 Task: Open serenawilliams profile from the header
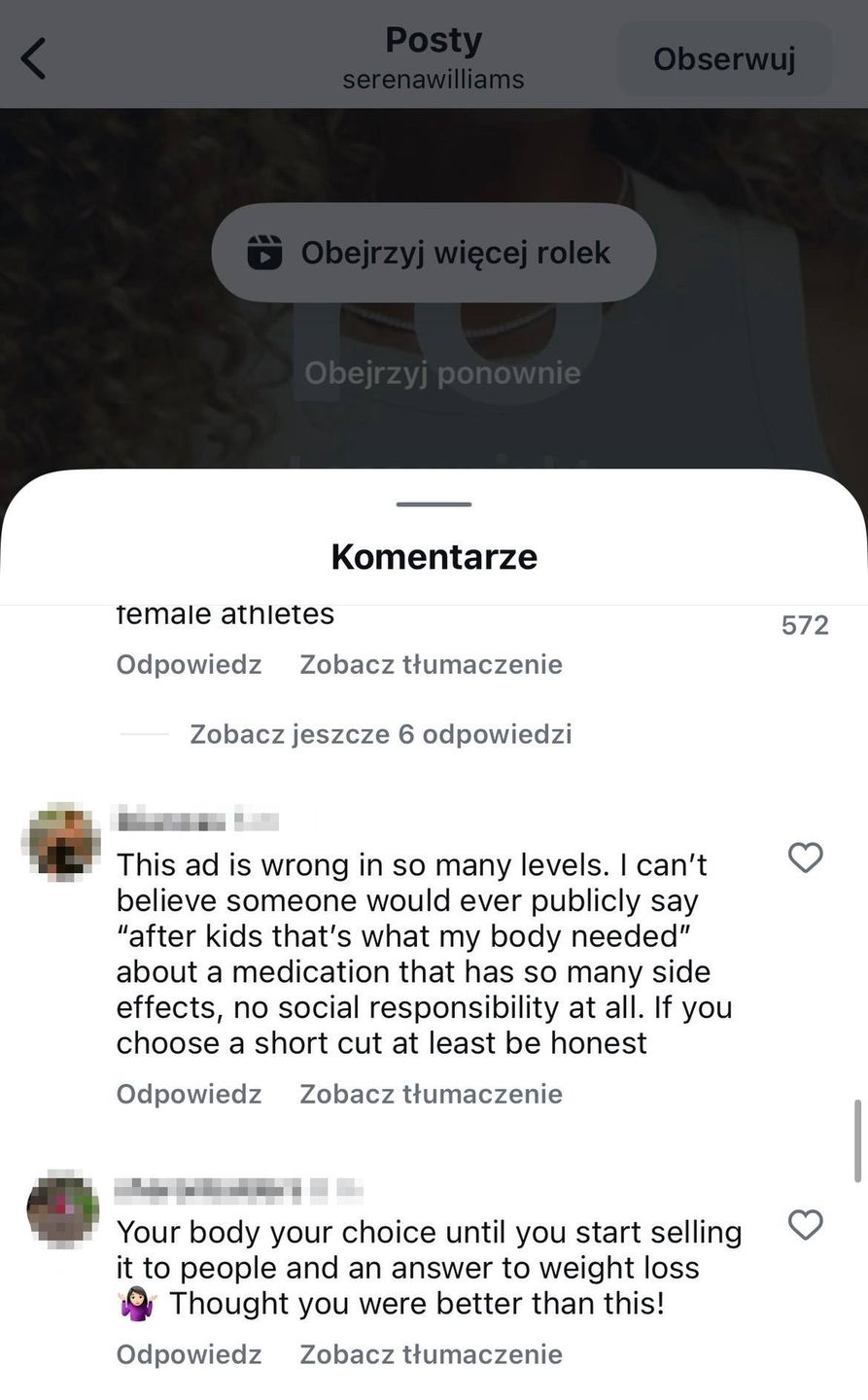433,80
